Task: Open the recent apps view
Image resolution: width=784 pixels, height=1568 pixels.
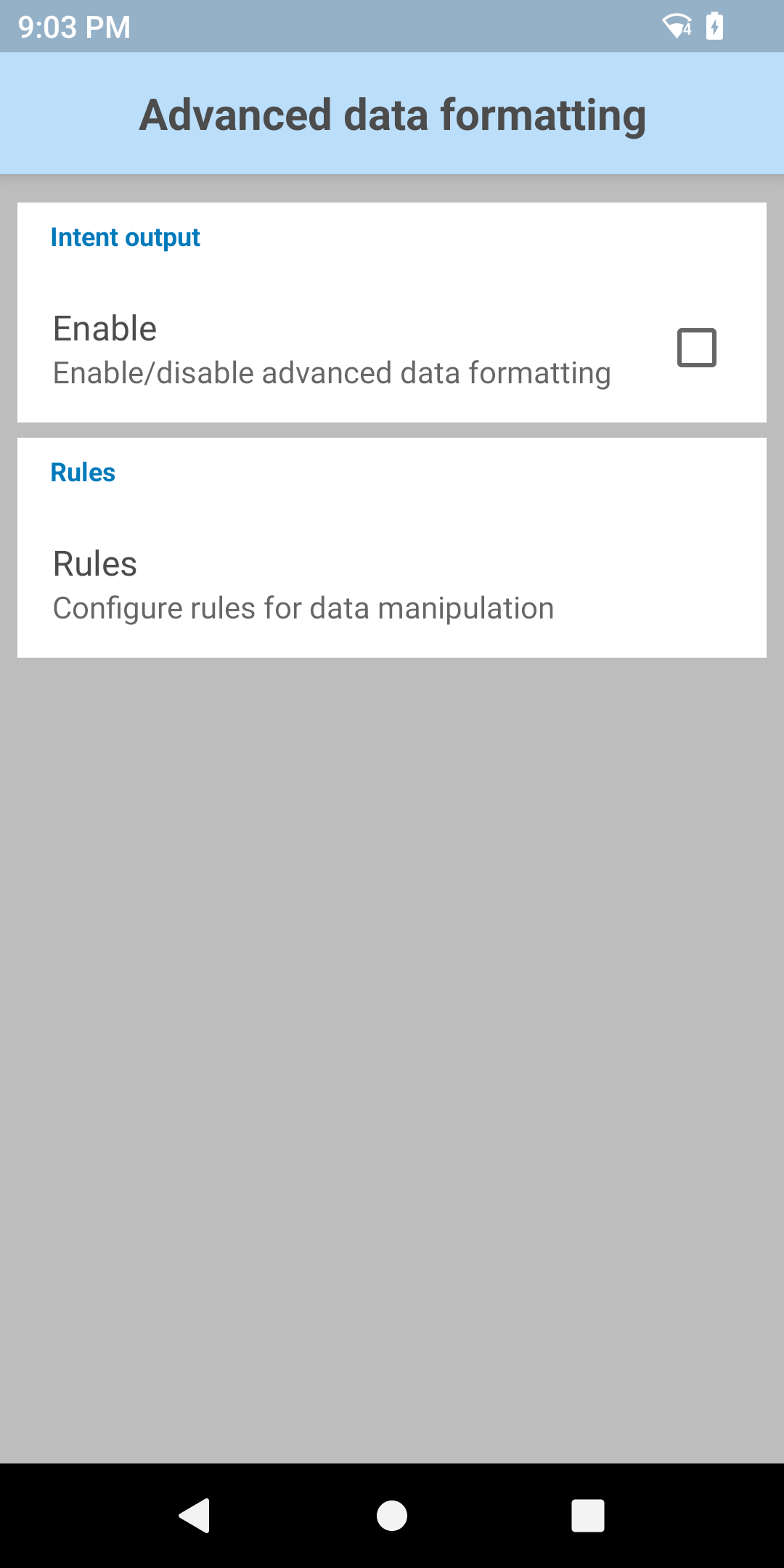Action: [588, 1516]
